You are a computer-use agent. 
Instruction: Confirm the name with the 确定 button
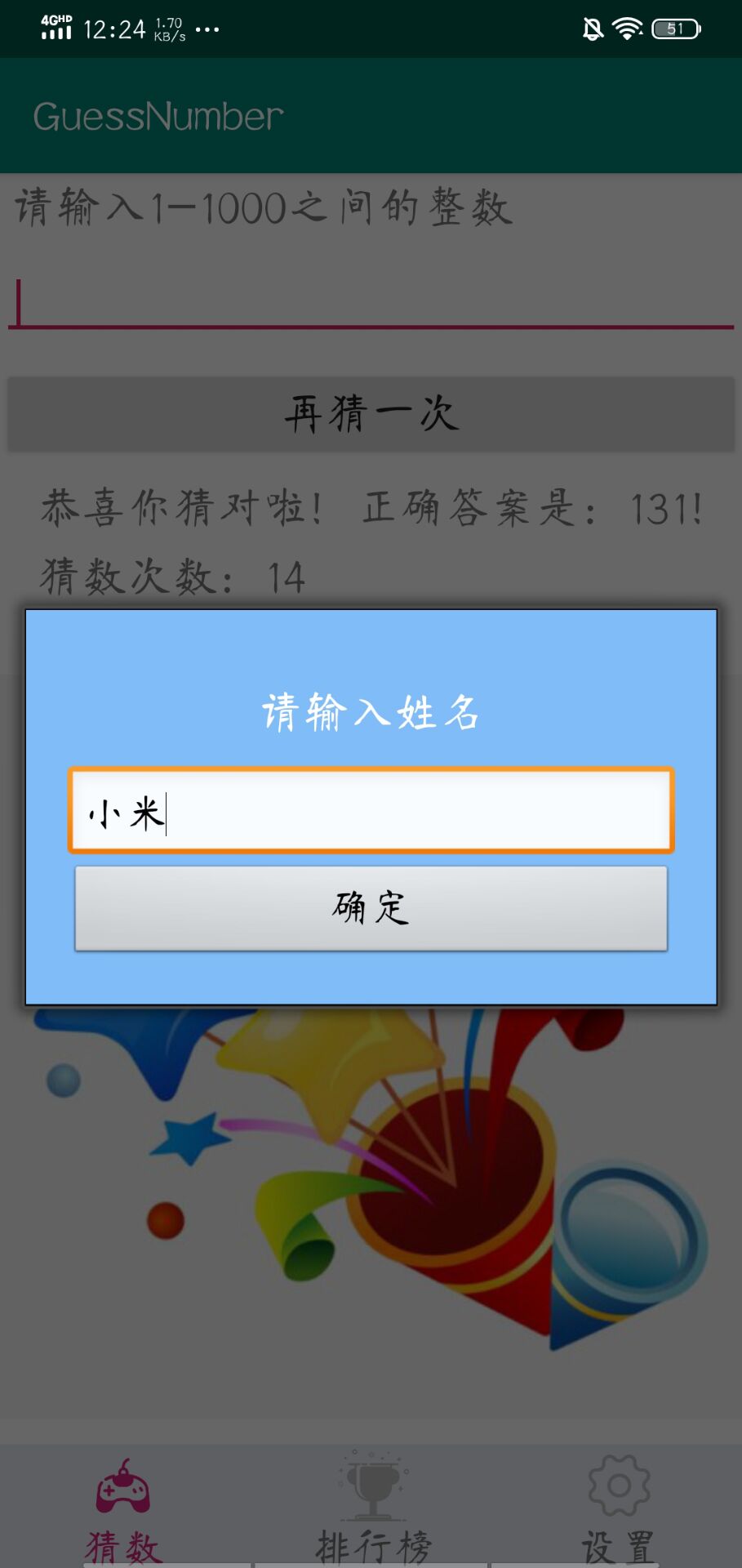click(371, 908)
